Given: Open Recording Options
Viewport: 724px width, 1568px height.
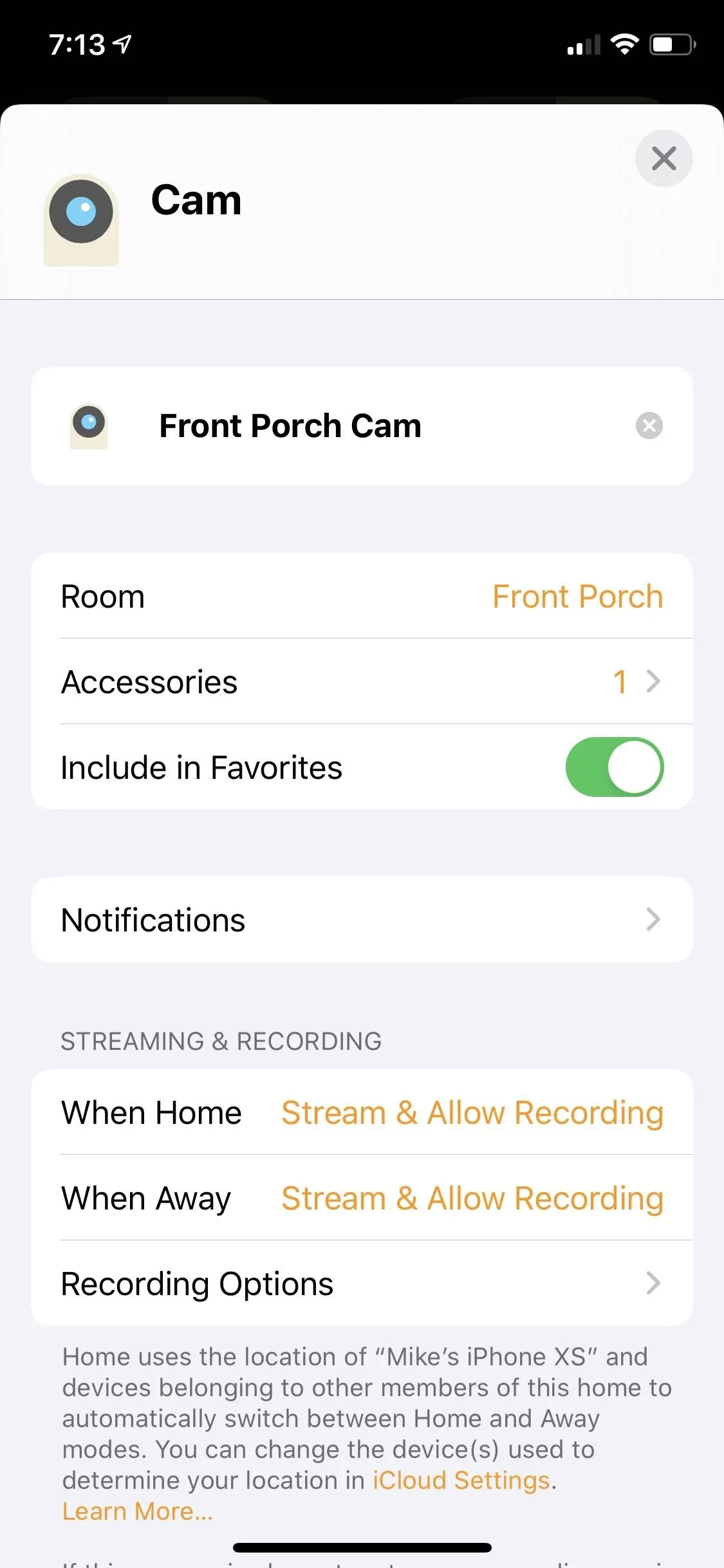Looking at the screenshot, I should pyautogui.click(x=362, y=1283).
